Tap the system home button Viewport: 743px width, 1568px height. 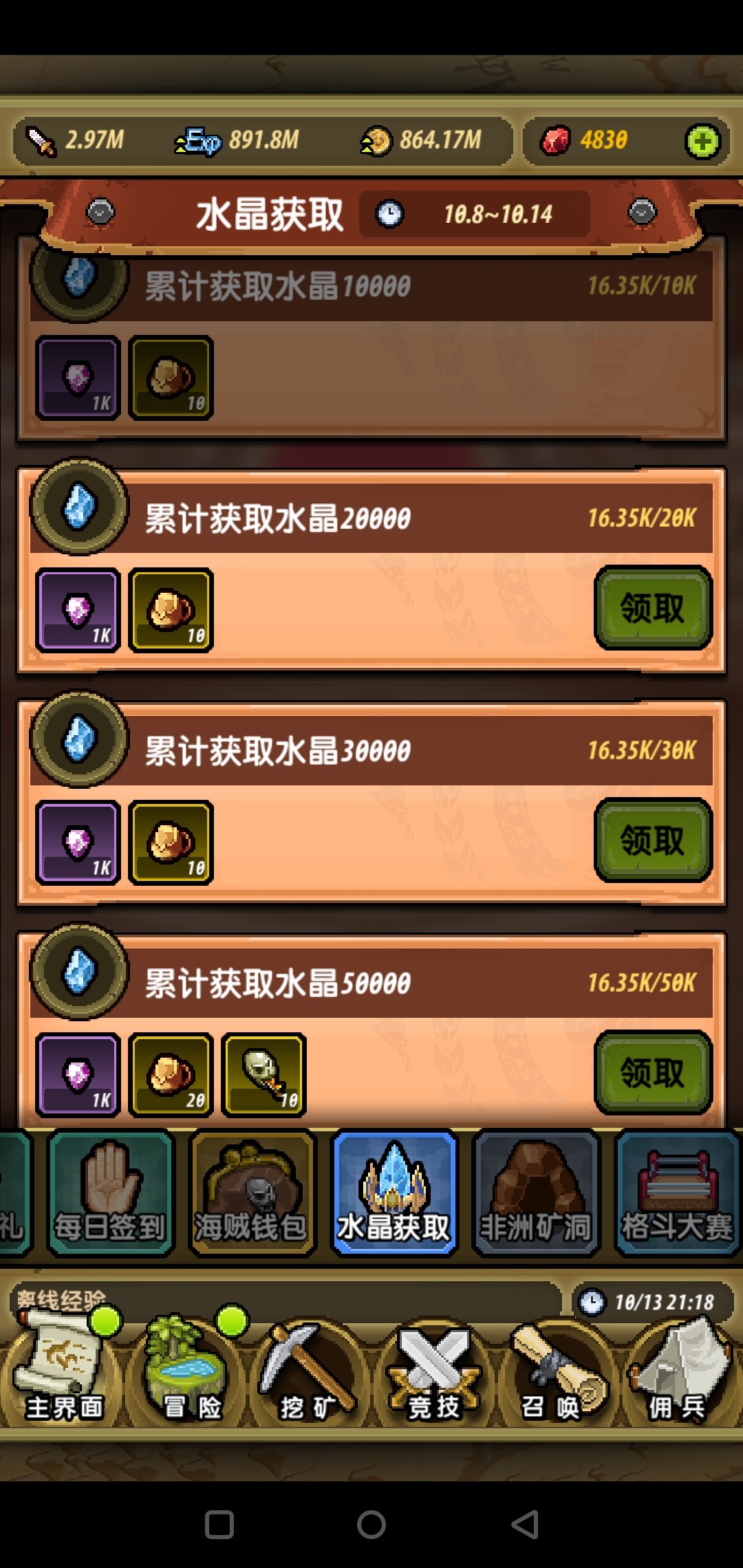tap(371, 1524)
